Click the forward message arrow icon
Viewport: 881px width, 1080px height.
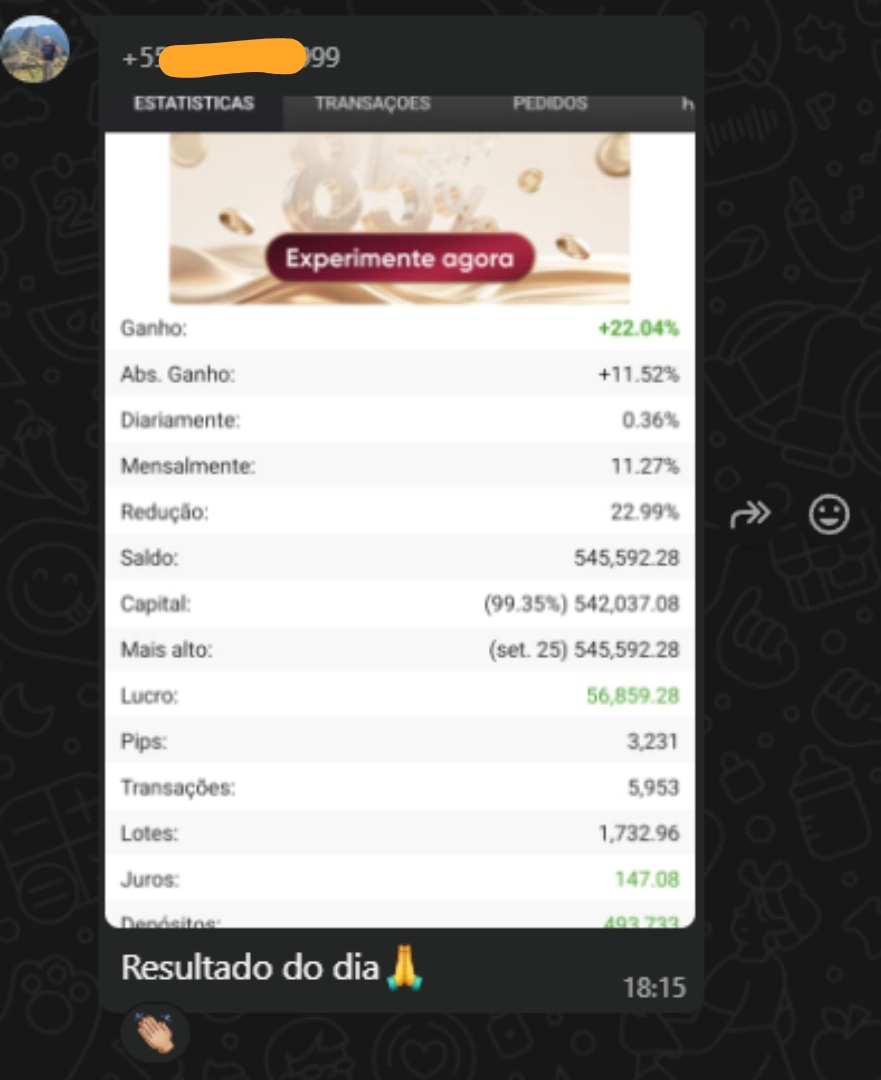(751, 513)
